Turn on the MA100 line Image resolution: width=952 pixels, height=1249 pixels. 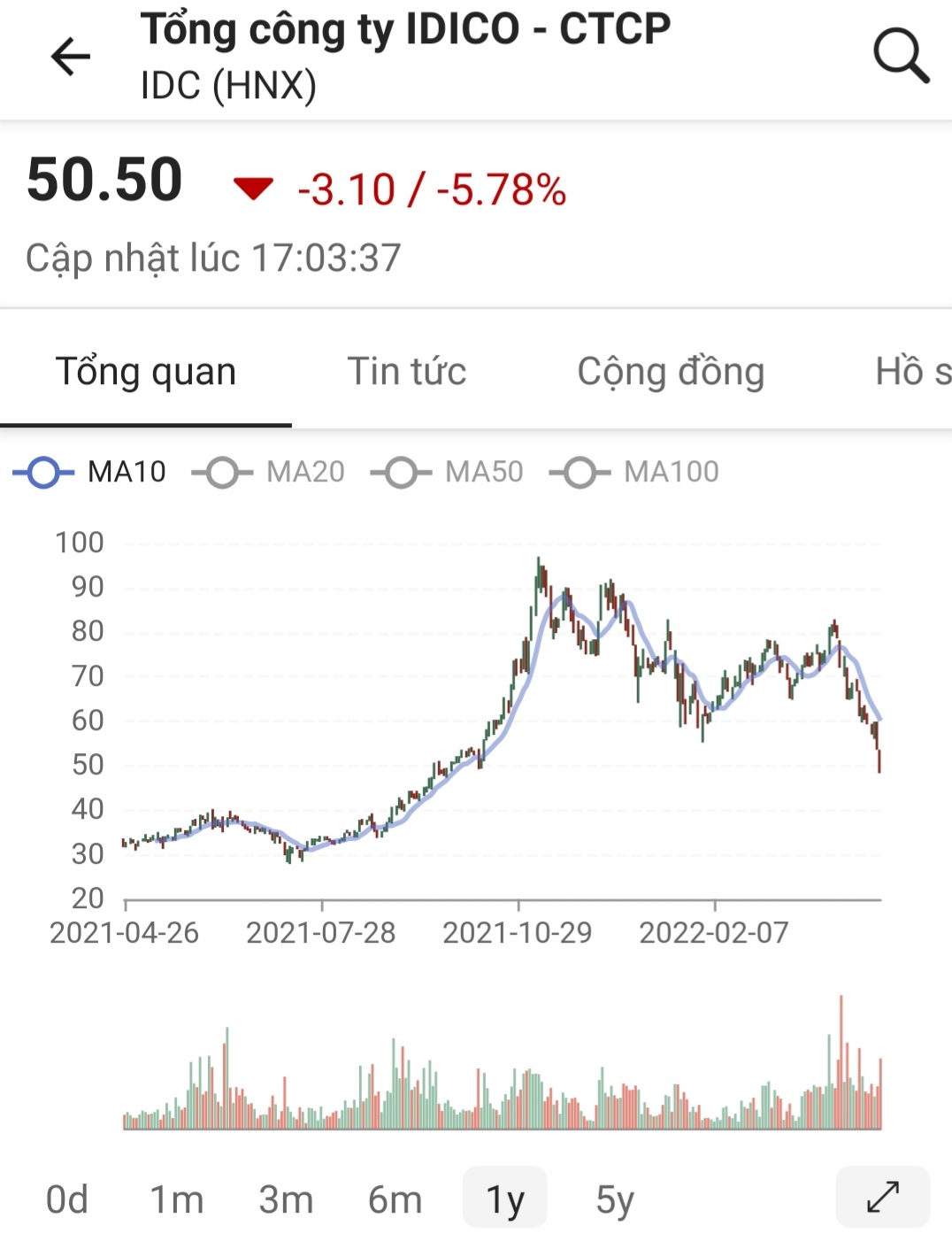pos(634,472)
